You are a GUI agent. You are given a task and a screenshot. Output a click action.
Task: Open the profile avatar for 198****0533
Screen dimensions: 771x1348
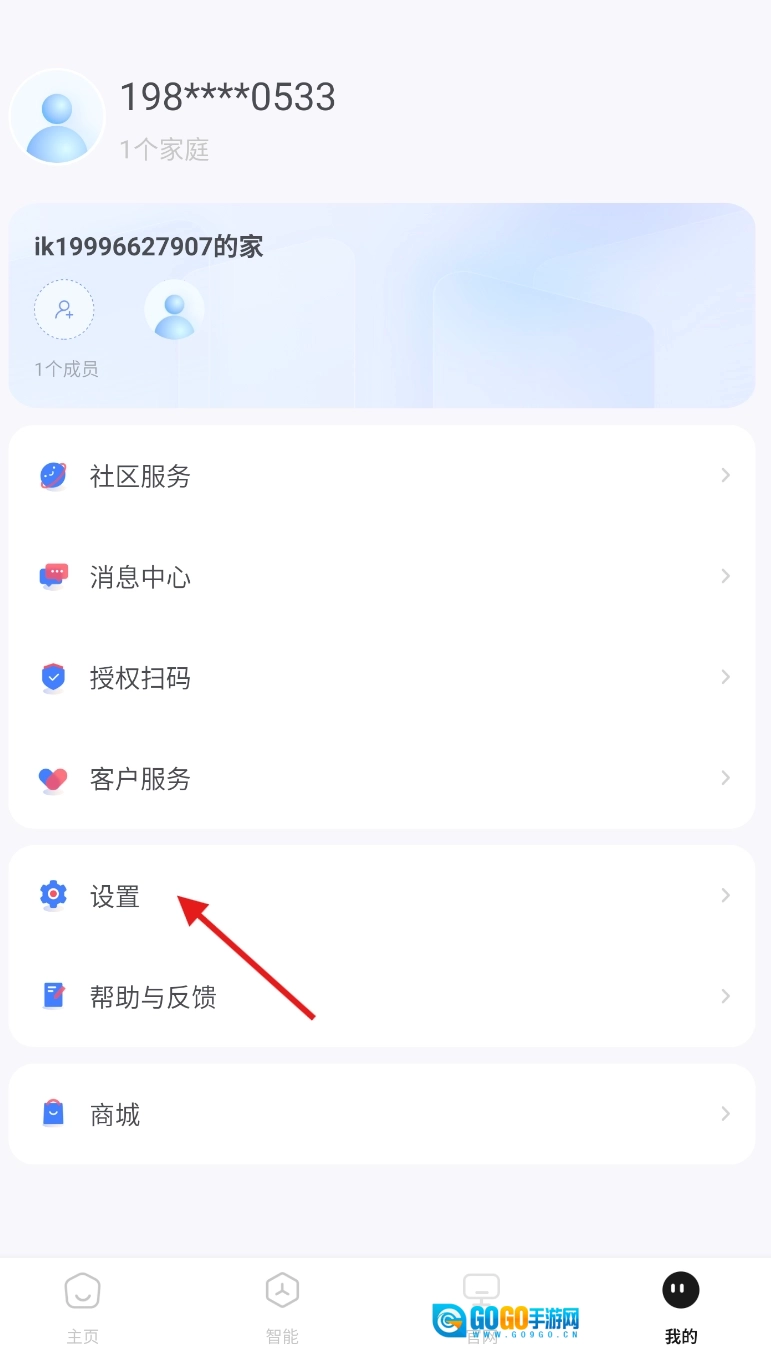point(57,116)
